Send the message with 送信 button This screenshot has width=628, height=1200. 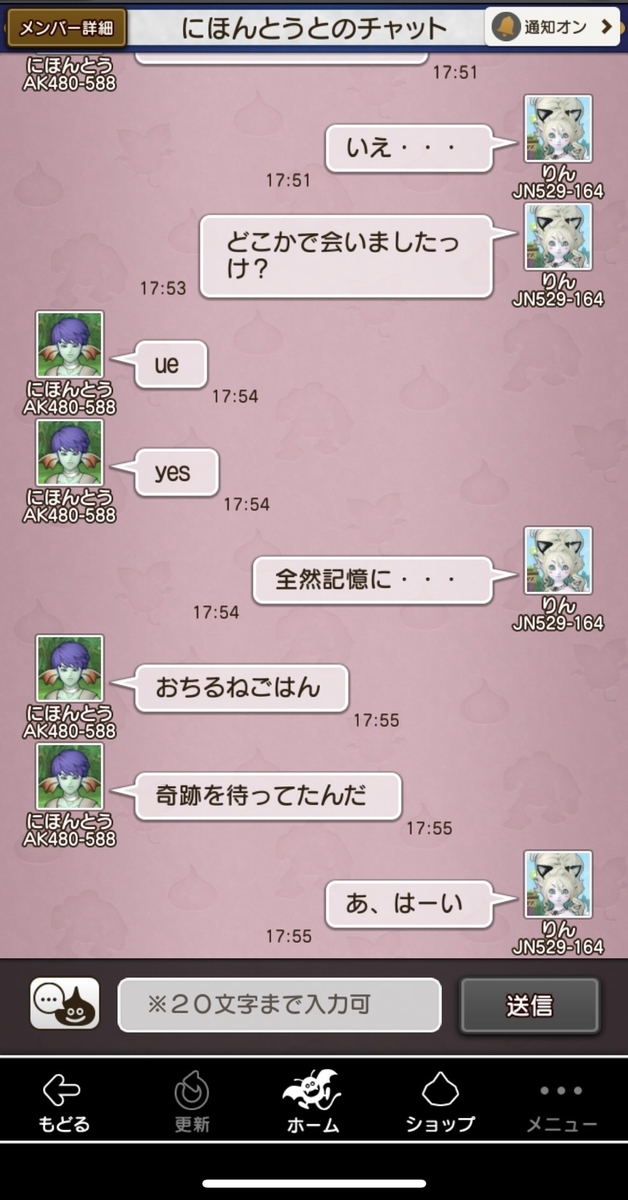click(x=529, y=1005)
